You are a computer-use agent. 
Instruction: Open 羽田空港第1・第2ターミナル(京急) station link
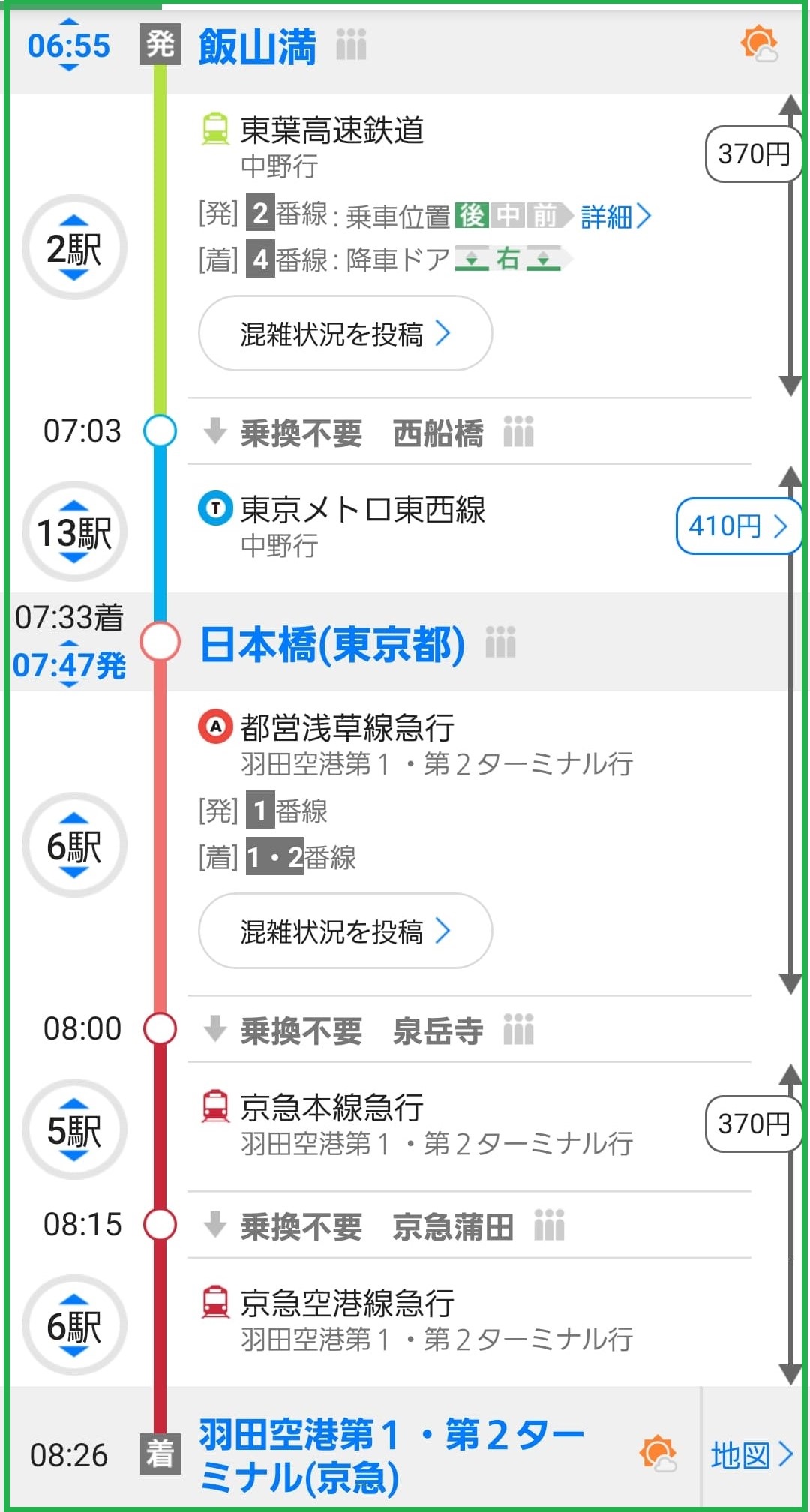tap(390, 1455)
